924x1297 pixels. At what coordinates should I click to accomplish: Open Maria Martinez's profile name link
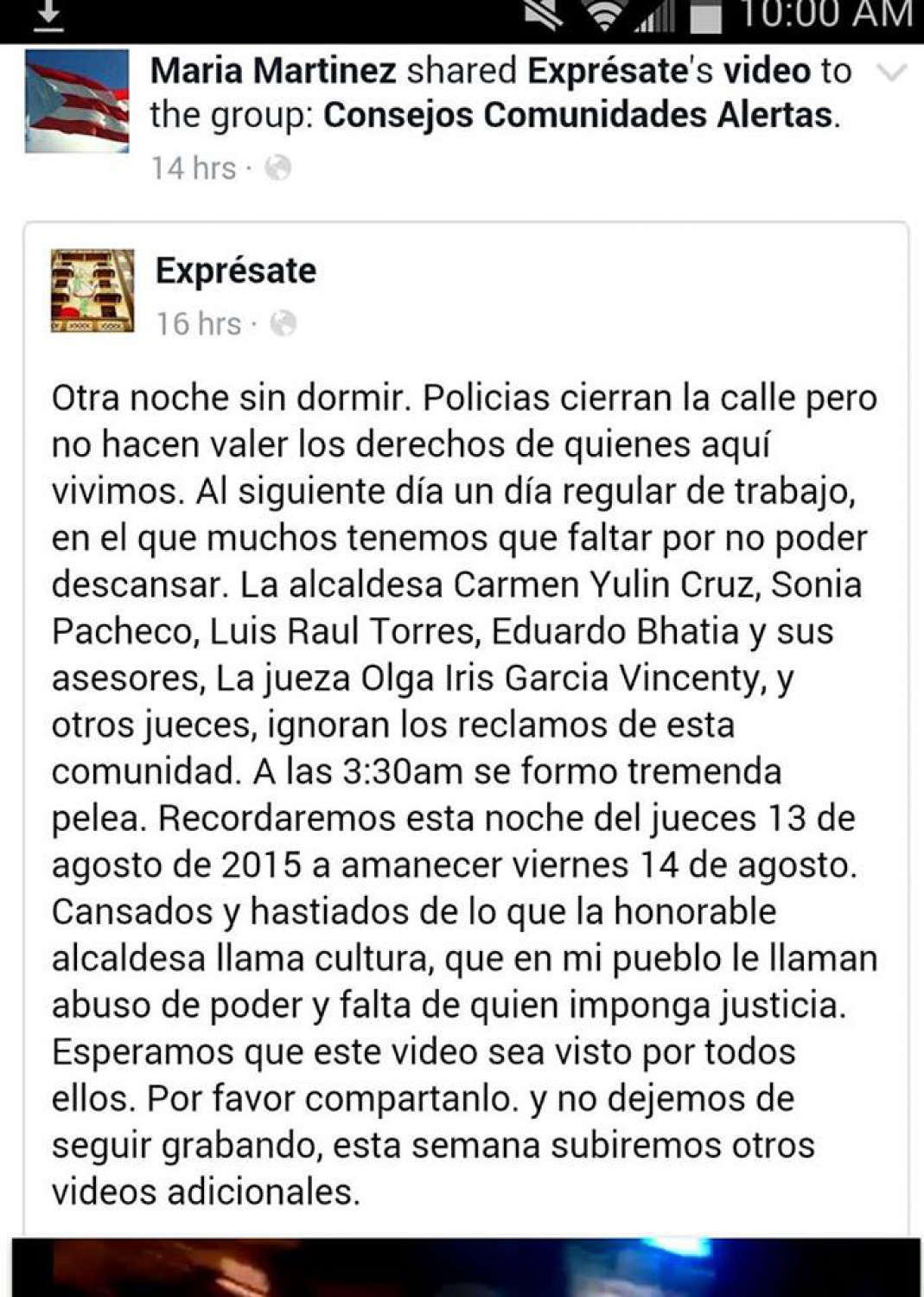point(273,71)
